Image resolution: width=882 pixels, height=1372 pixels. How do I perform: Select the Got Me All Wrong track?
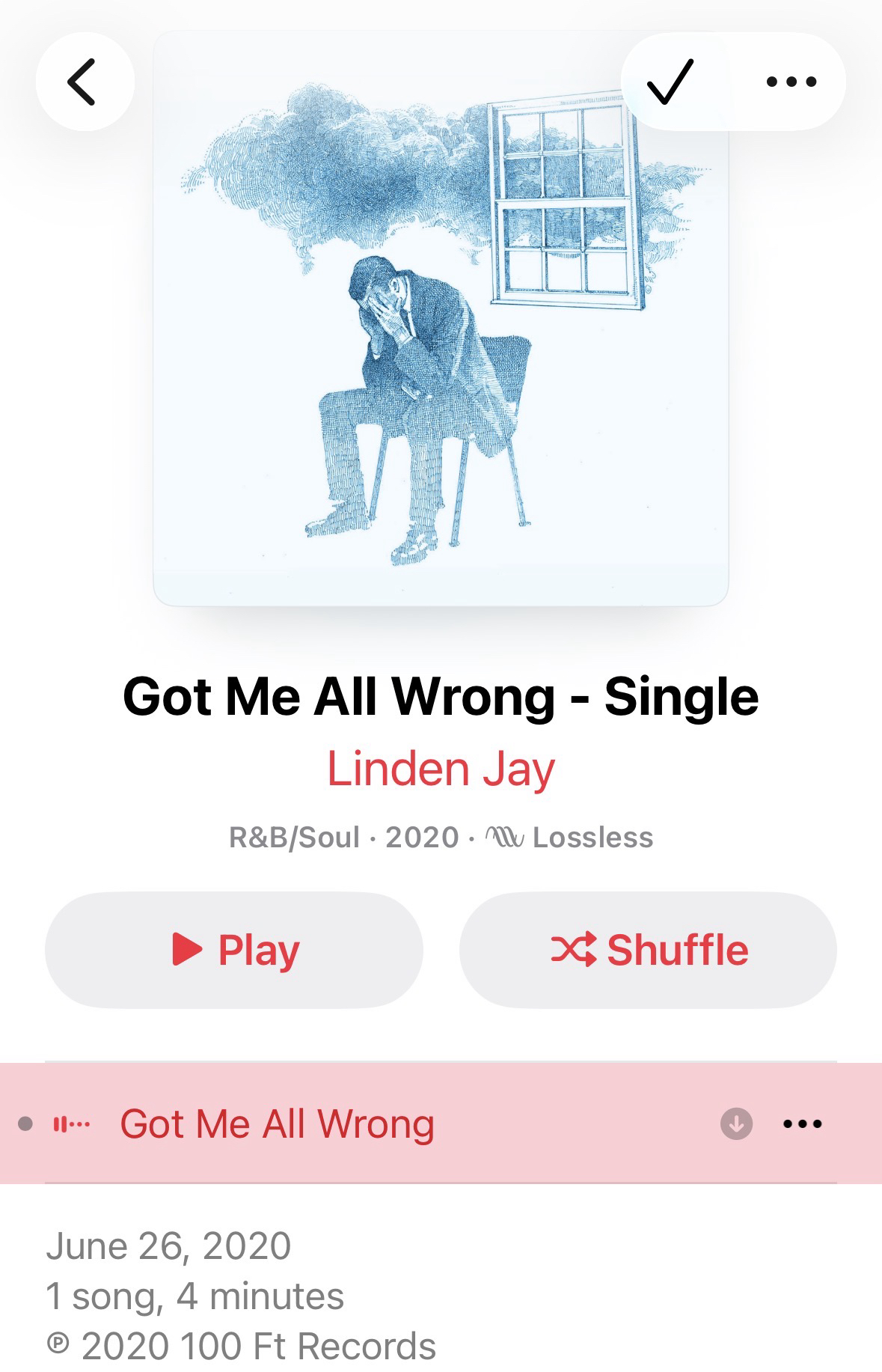click(x=277, y=1123)
